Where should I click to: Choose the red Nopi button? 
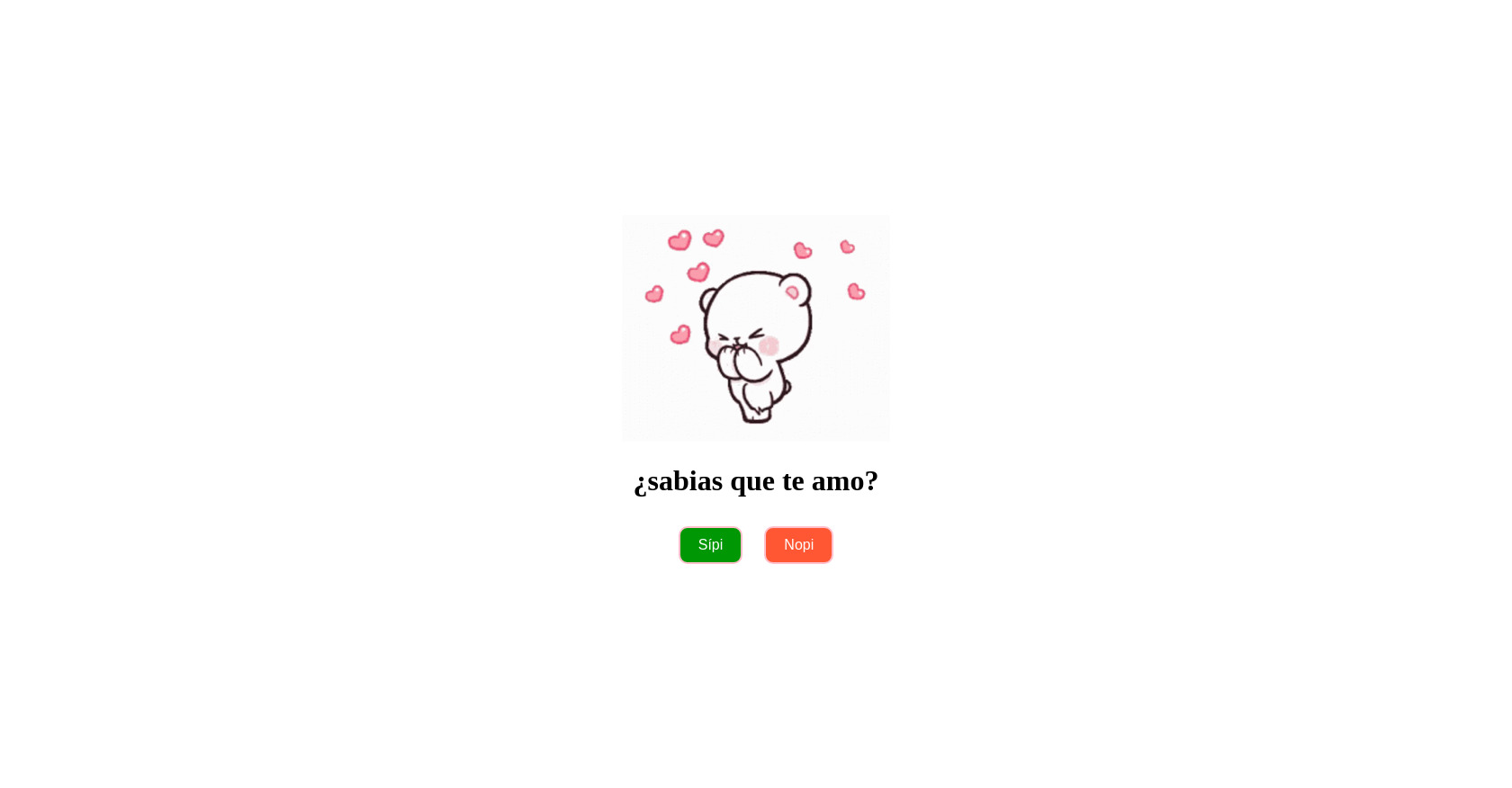pos(798,545)
